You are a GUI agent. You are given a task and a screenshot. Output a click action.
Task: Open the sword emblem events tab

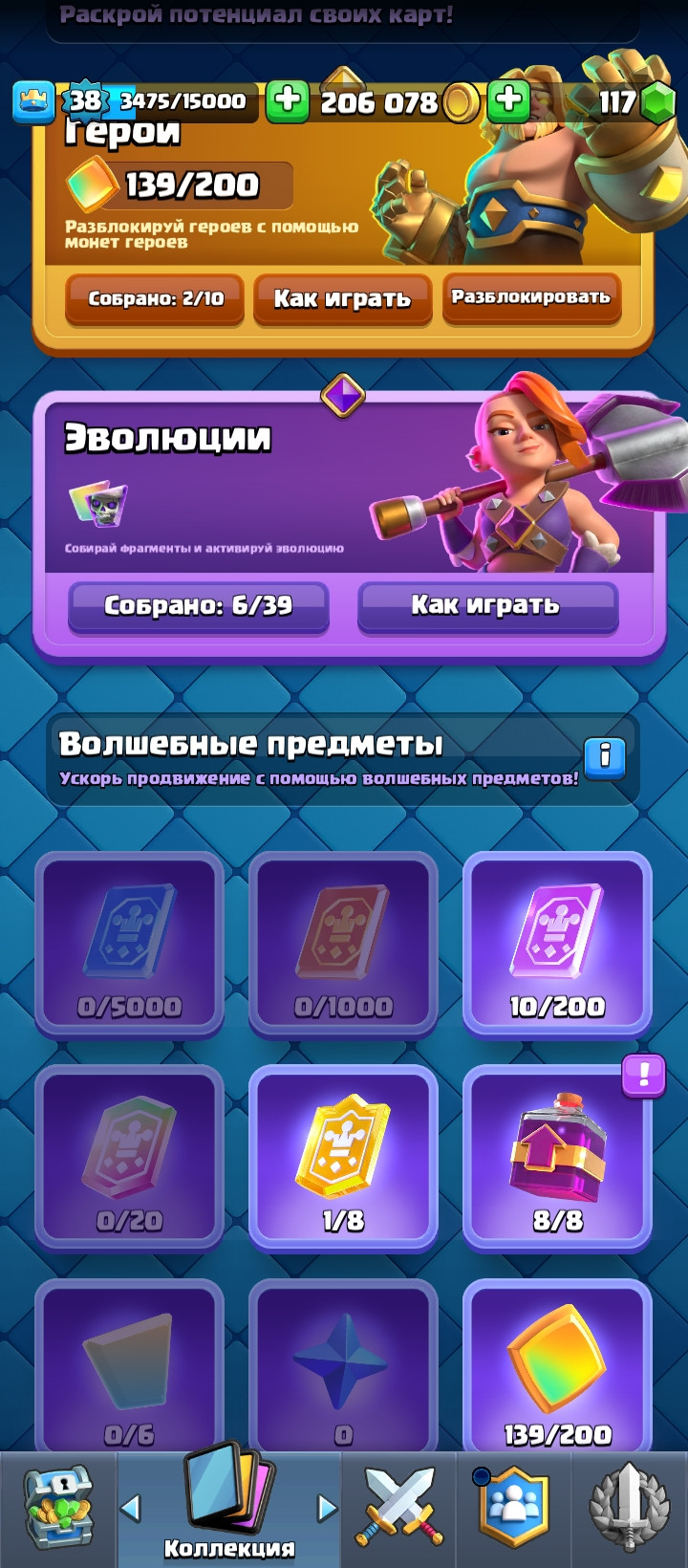coord(629,1509)
